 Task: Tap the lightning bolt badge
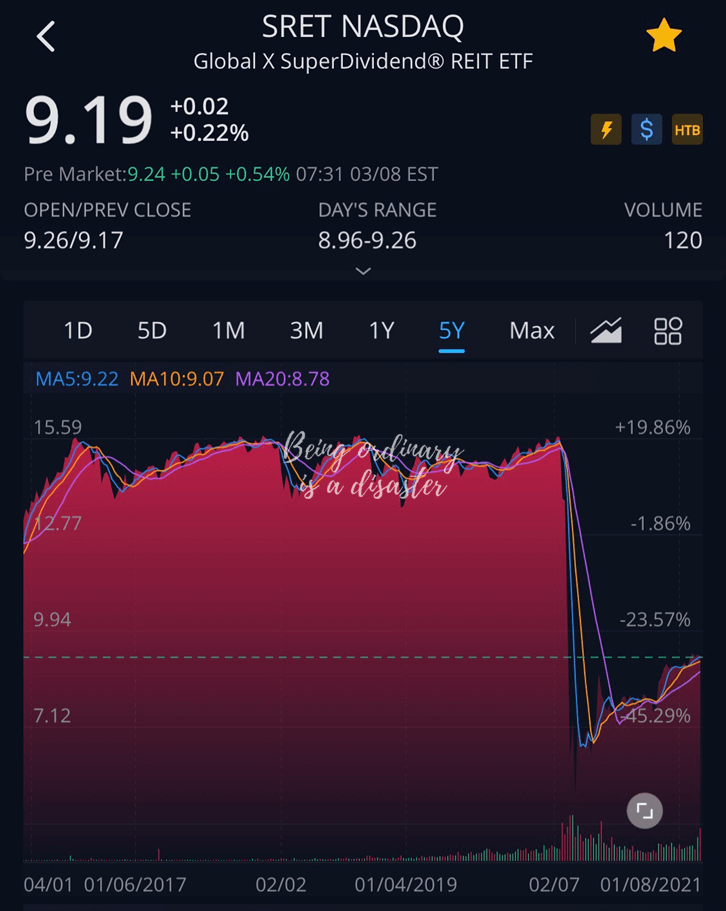point(606,129)
